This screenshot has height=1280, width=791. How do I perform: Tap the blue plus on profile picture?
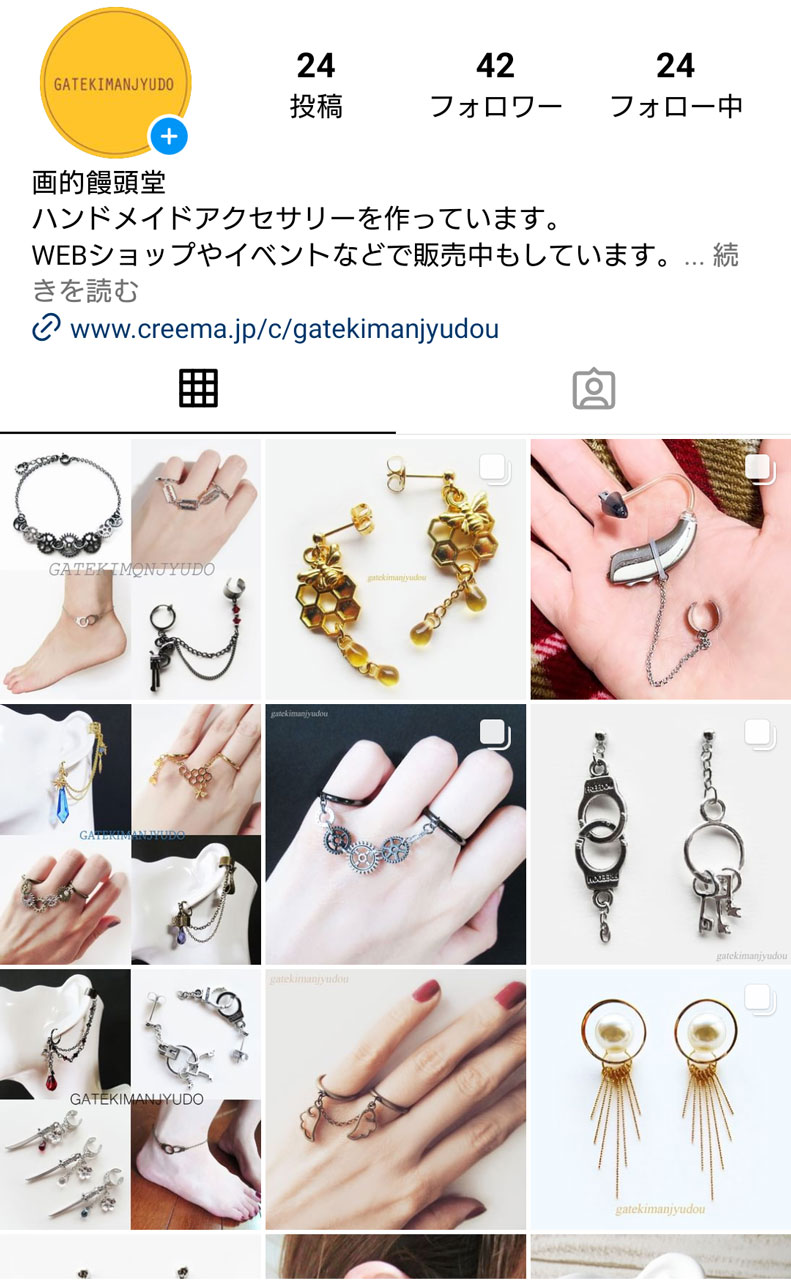(x=169, y=136)
